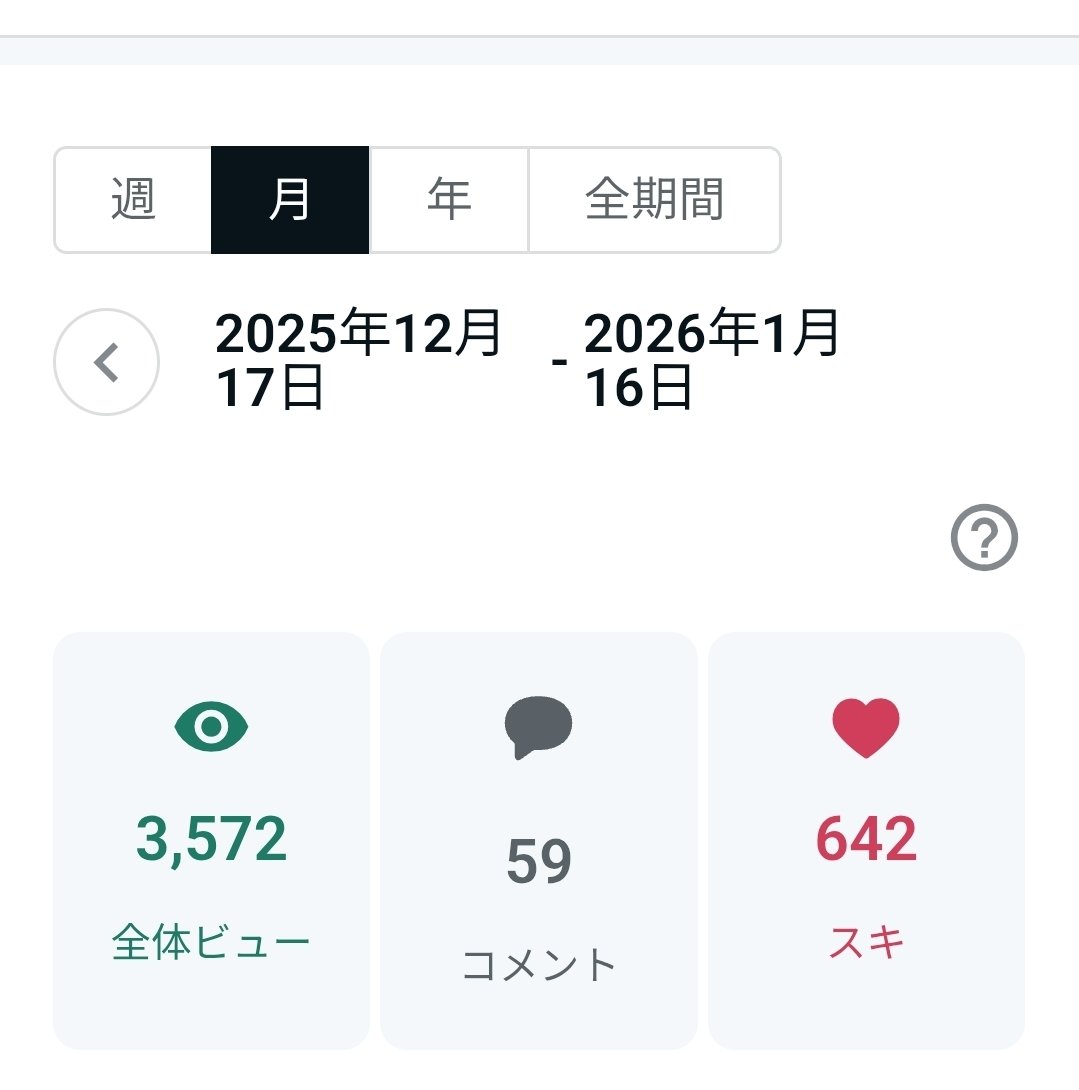Switch to the 週 (week) period tab
The width and height of the screenshot is (1079, 1090).
(133, 200)
